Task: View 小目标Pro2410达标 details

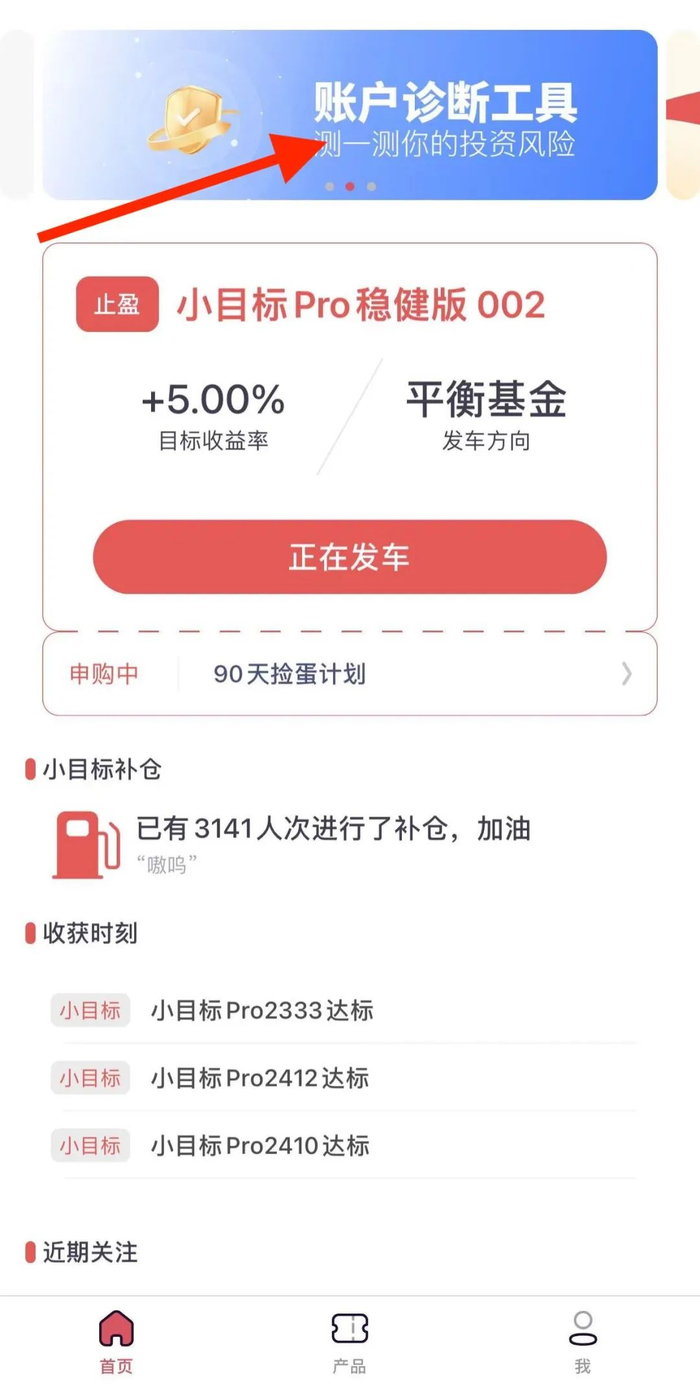Action: (x=260, y=1145)
